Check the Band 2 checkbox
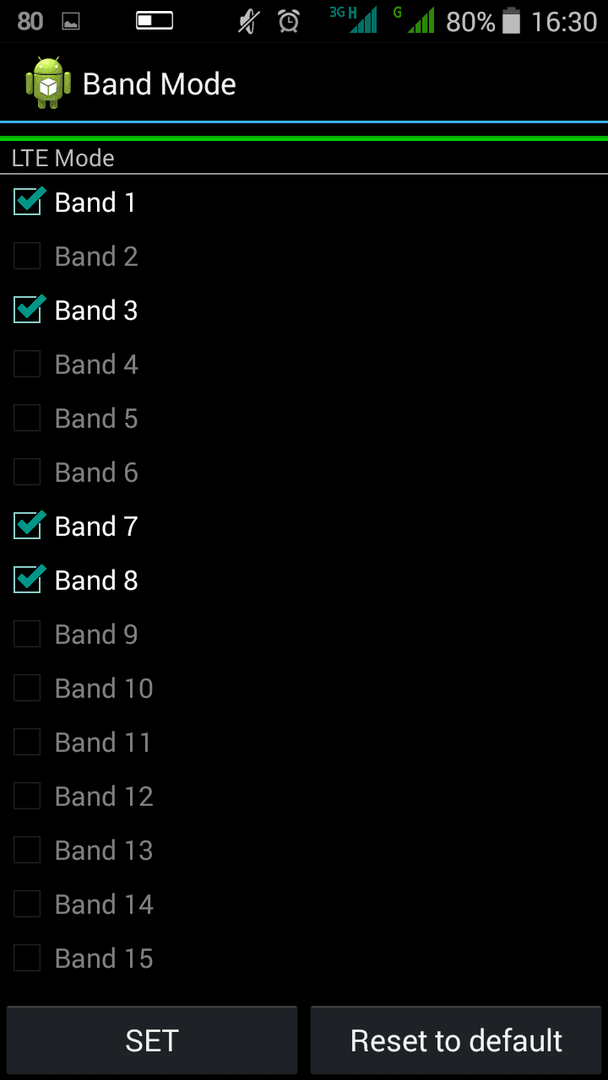 27,257
